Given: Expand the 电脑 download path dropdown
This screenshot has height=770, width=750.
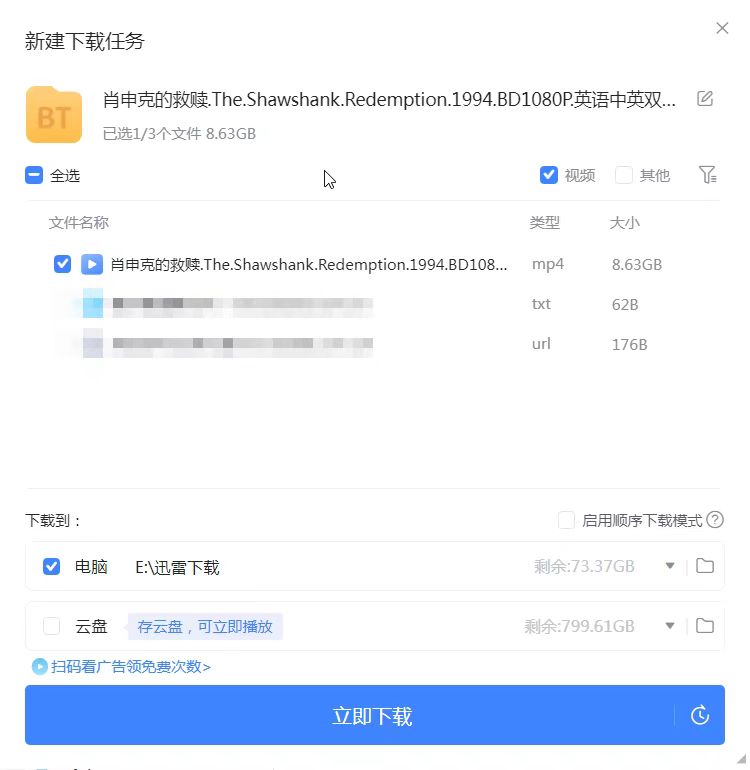Looking at the screenshot, I should click(x=669, y=565).
